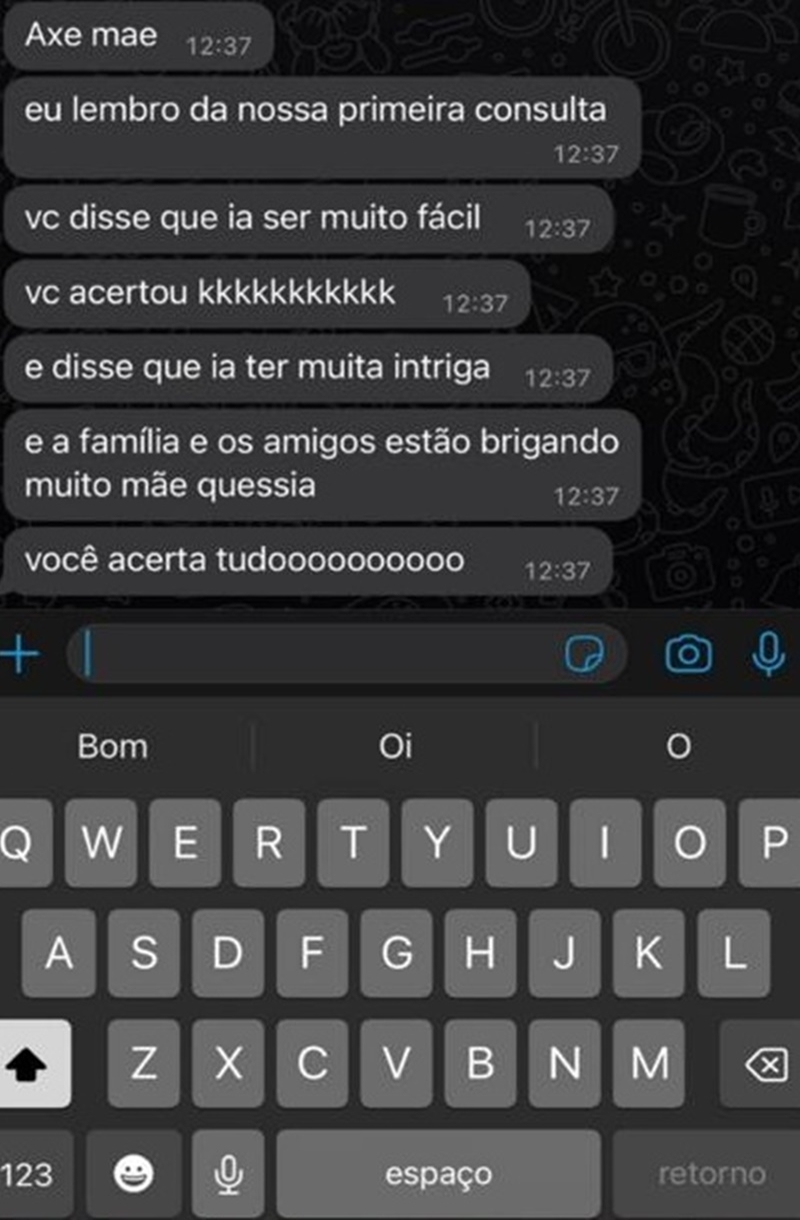Viewport: 800px width, 1220px height.
Task: Tap the keyboard dictation microphone
Action: click(x=229, y=1173)
